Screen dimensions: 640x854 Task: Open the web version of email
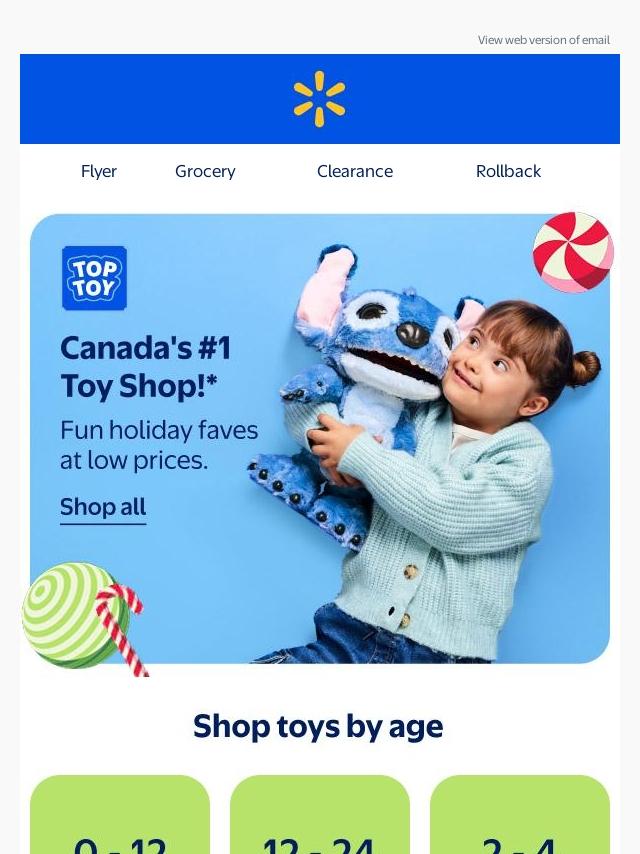[x=543, y=40]
